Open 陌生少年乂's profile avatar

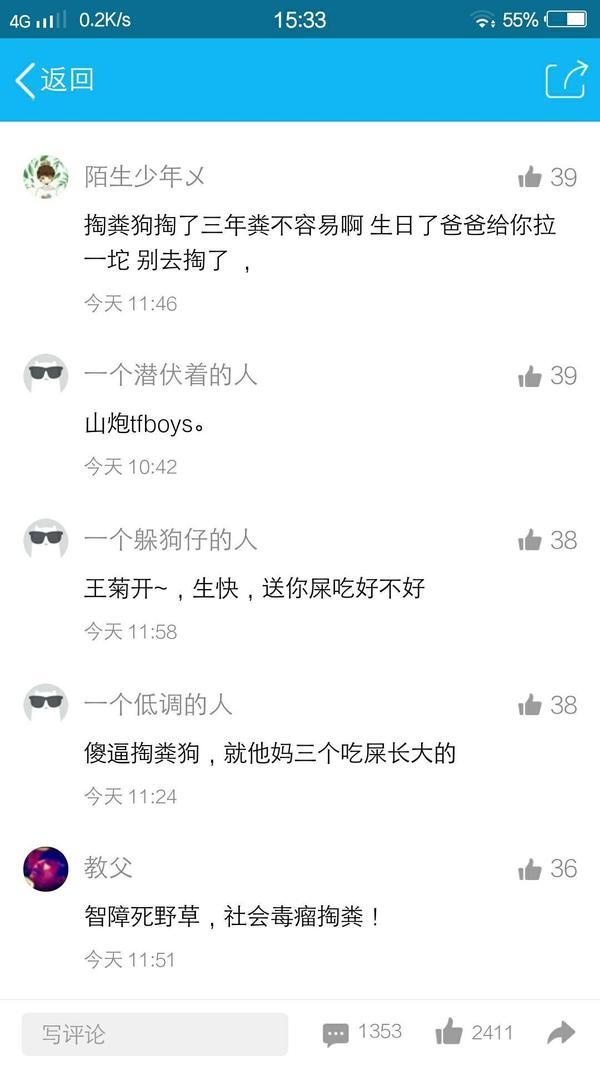(46, 178)
